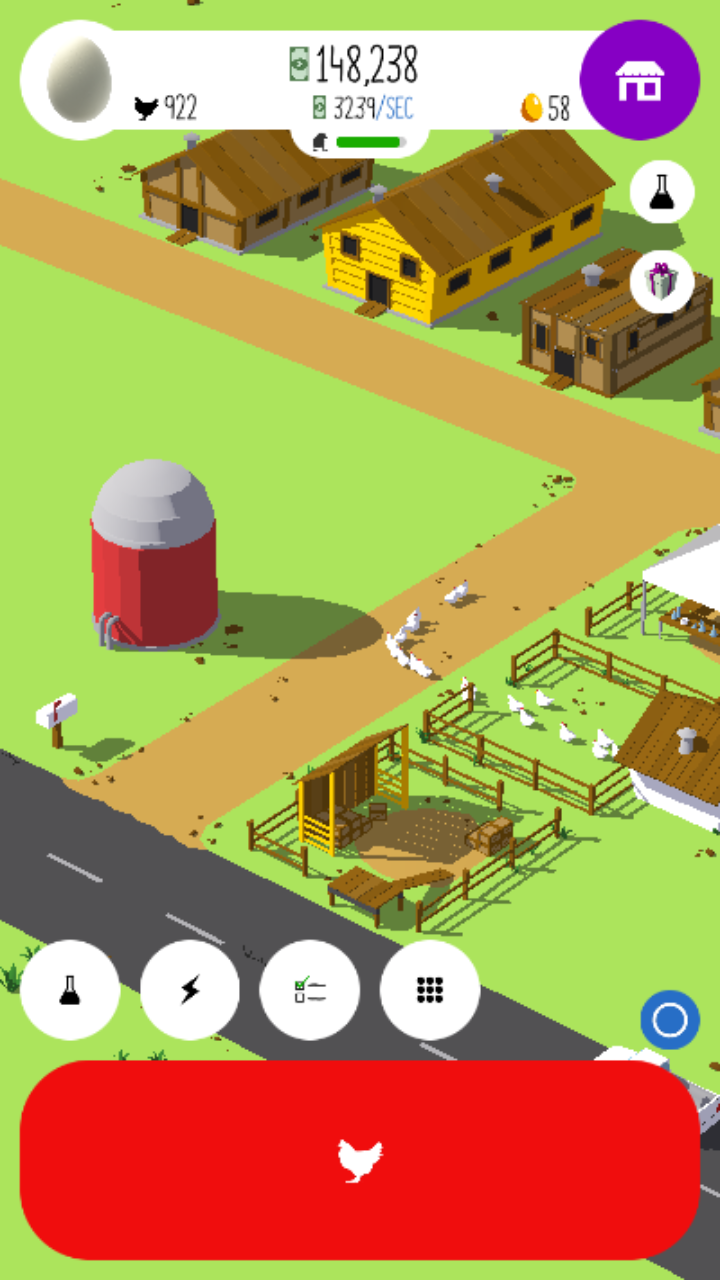Open the lightning bolt boosts button
This screenshot has width=720, height=1280.
(190, 990)
